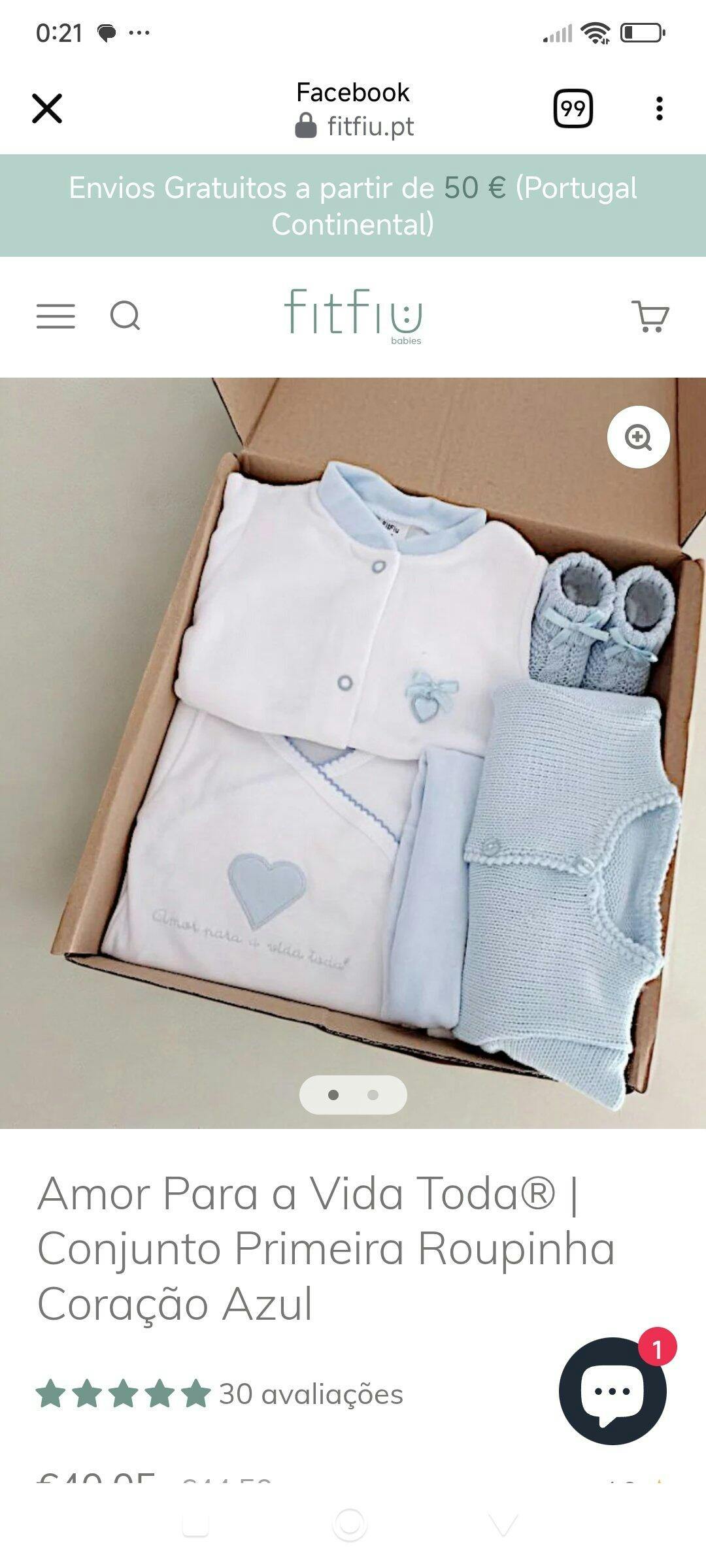Show the second product image
The image size is (706, 1568).
pos(373,1095)
